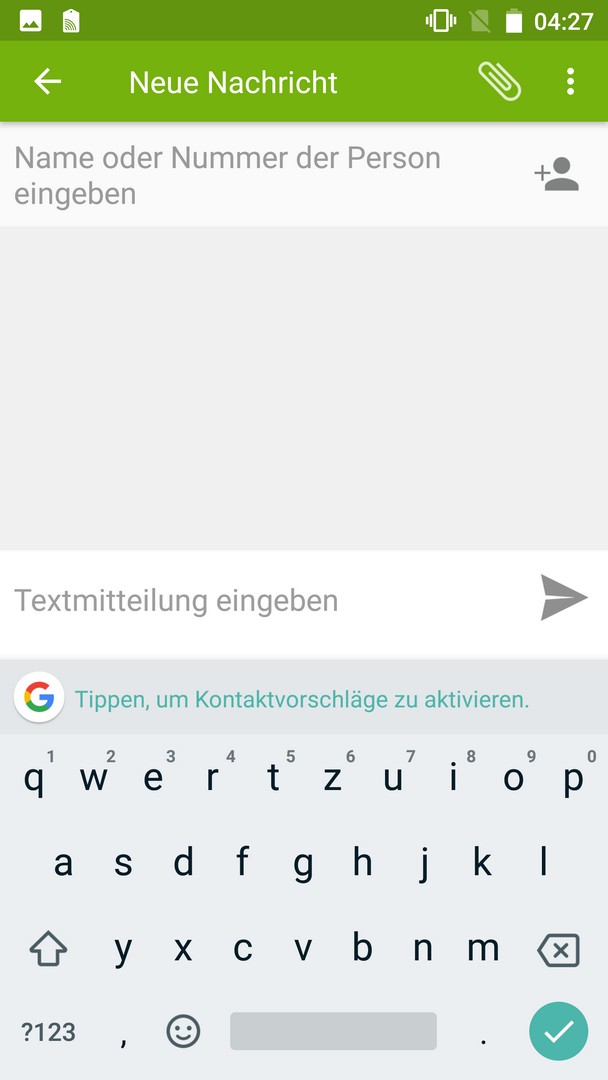The width and height of the screenshot is (608, 1080).
Task: Open the emoji keyboard
Action: (183, 1031)
